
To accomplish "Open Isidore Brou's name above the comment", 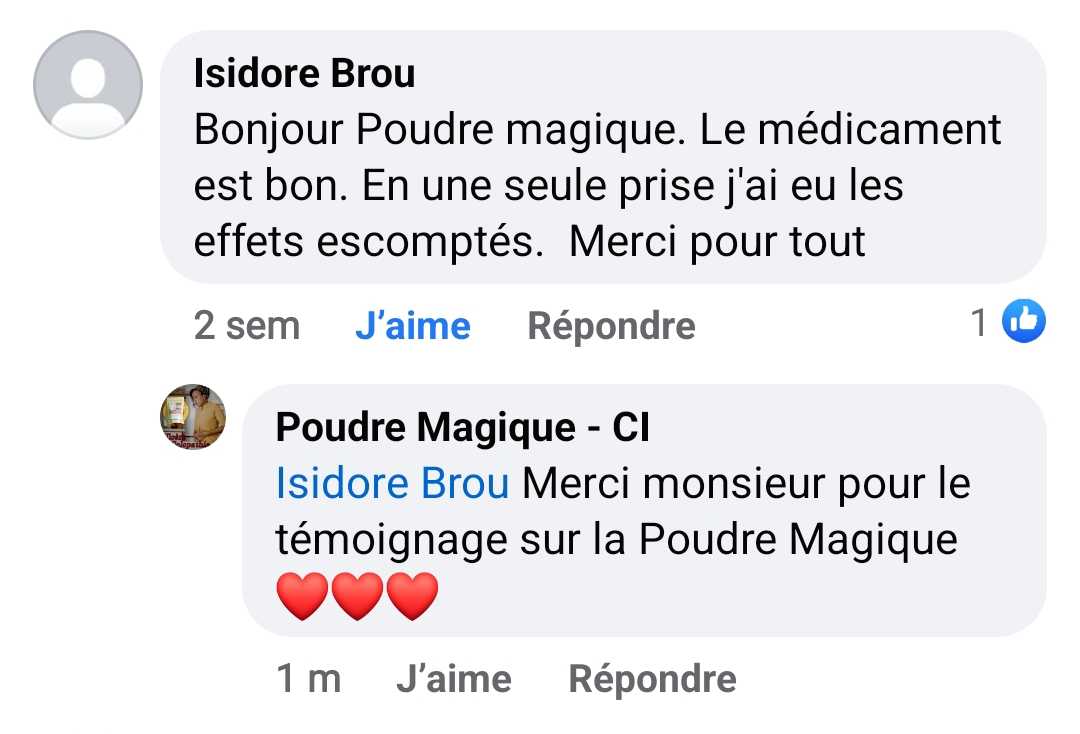I will [x=304, y=73].
